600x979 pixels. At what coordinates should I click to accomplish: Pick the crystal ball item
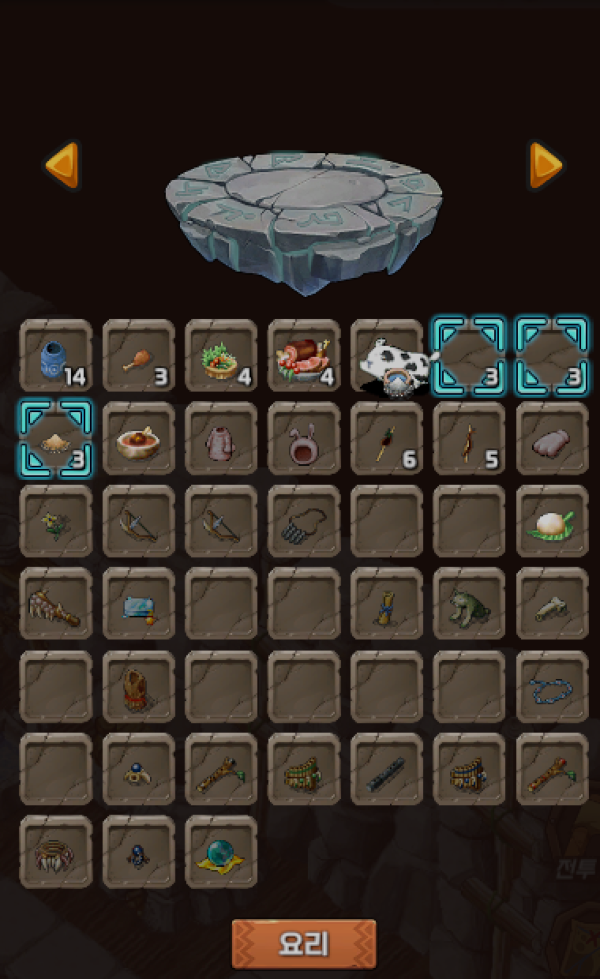pyautogui.click(x=221, y=853)
